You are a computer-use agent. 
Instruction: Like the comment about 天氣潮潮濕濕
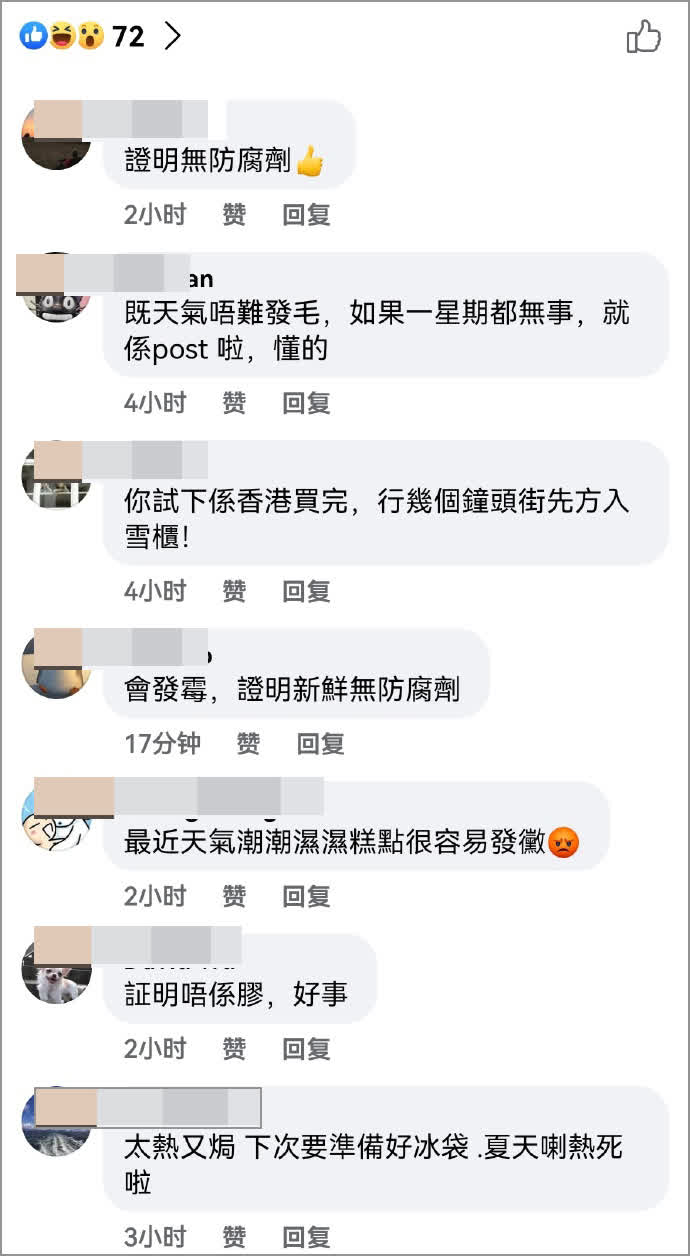[234, 896]
